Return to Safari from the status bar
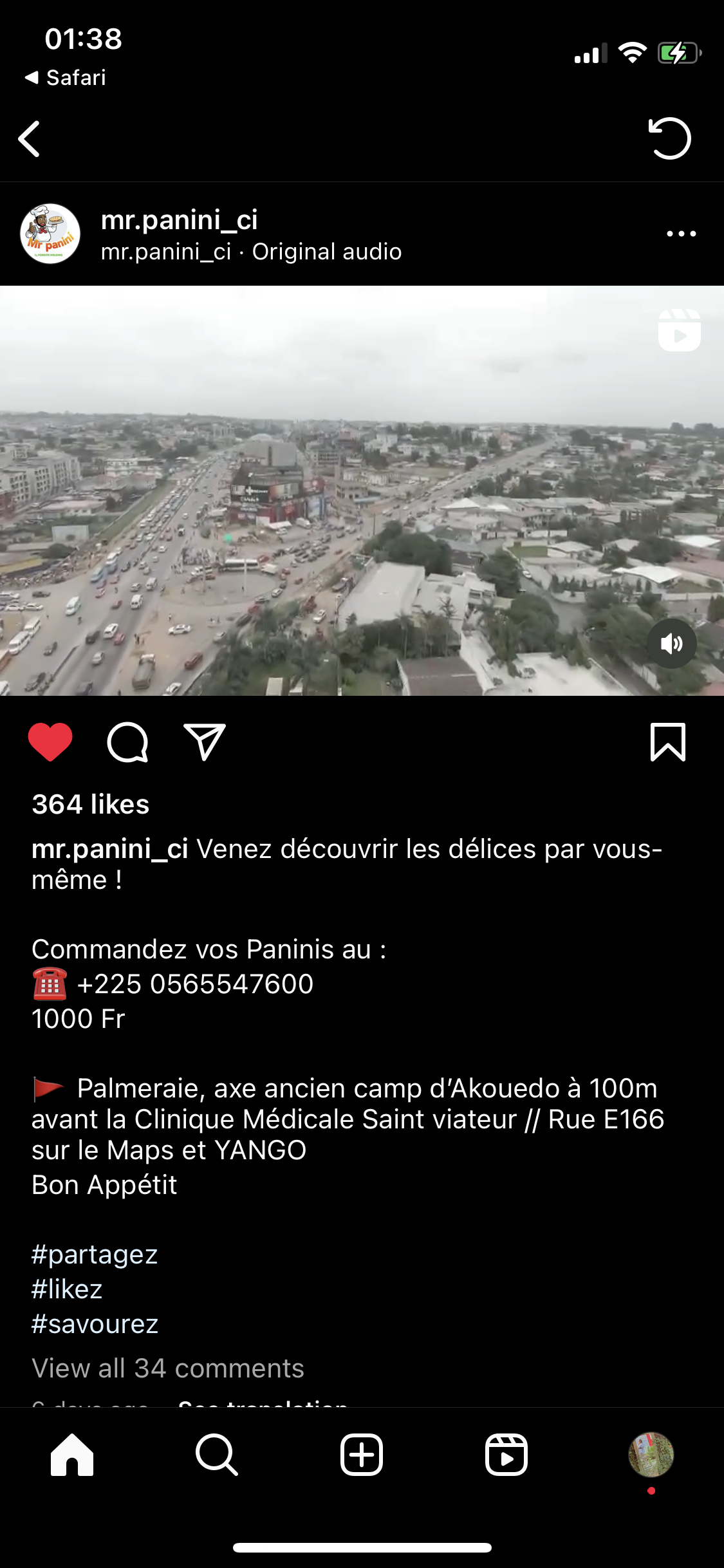Image resolution: width=724 pixels, height=1568 pixels. tap(66, 78)
